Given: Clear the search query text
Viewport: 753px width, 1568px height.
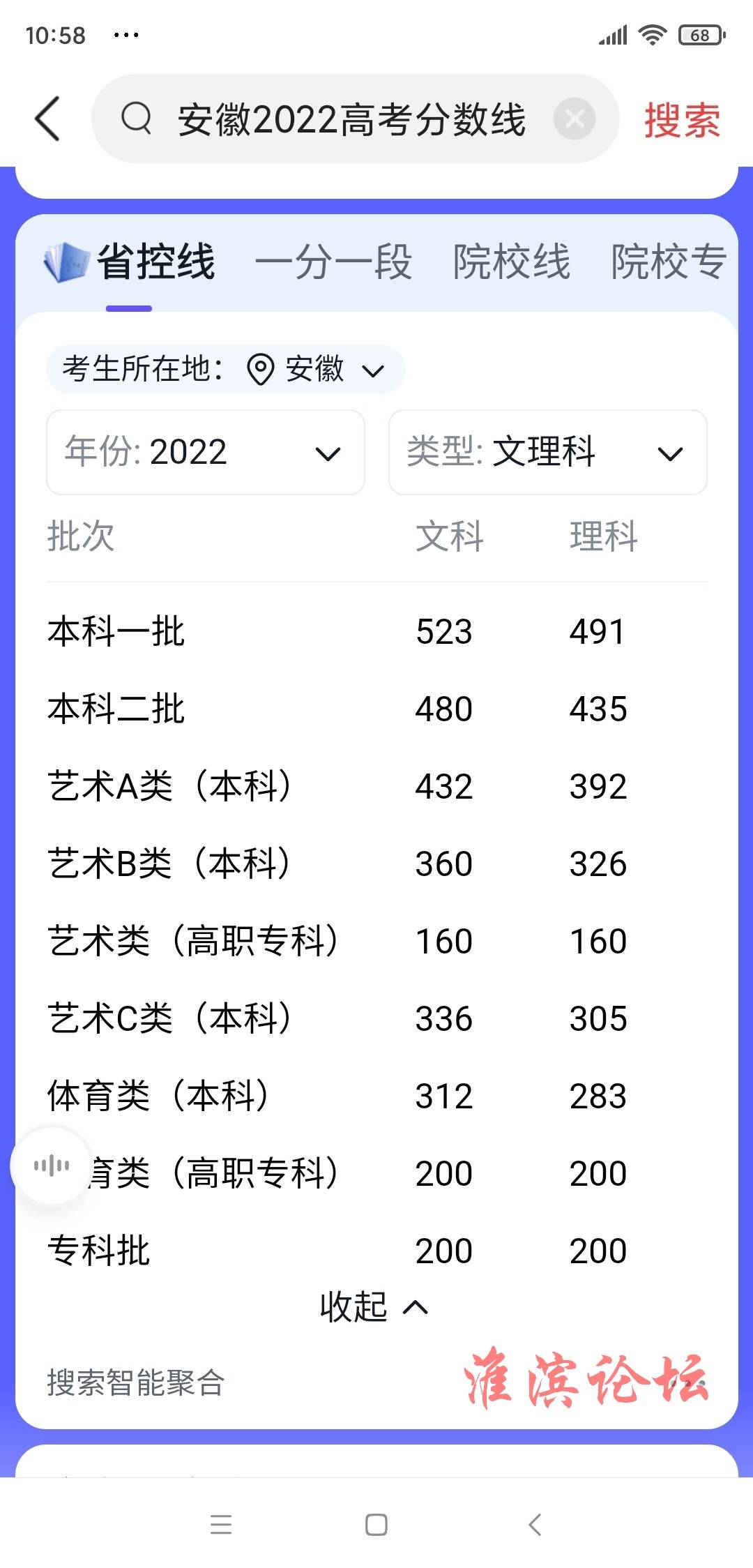Looking at the screenshot, I should click(575, 119).
